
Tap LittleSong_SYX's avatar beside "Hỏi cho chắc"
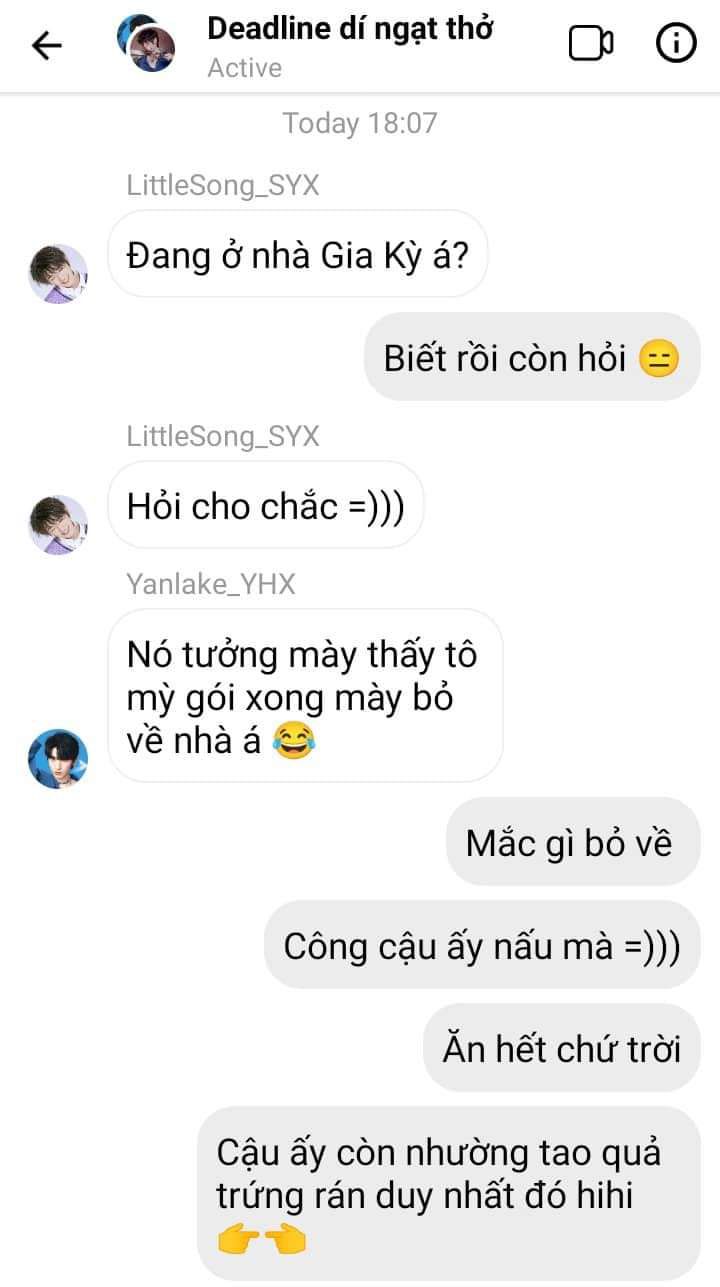click(58, 524)
